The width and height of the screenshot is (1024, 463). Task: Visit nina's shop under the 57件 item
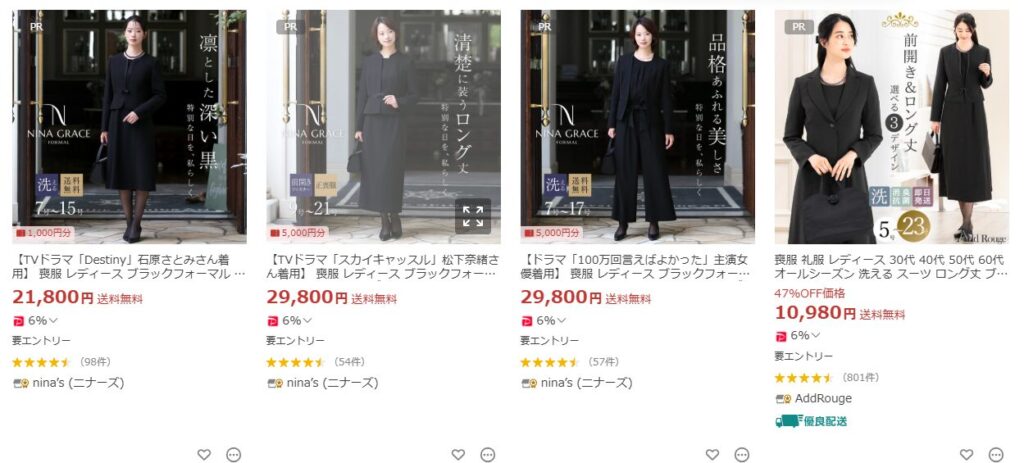tap(585, 382)
